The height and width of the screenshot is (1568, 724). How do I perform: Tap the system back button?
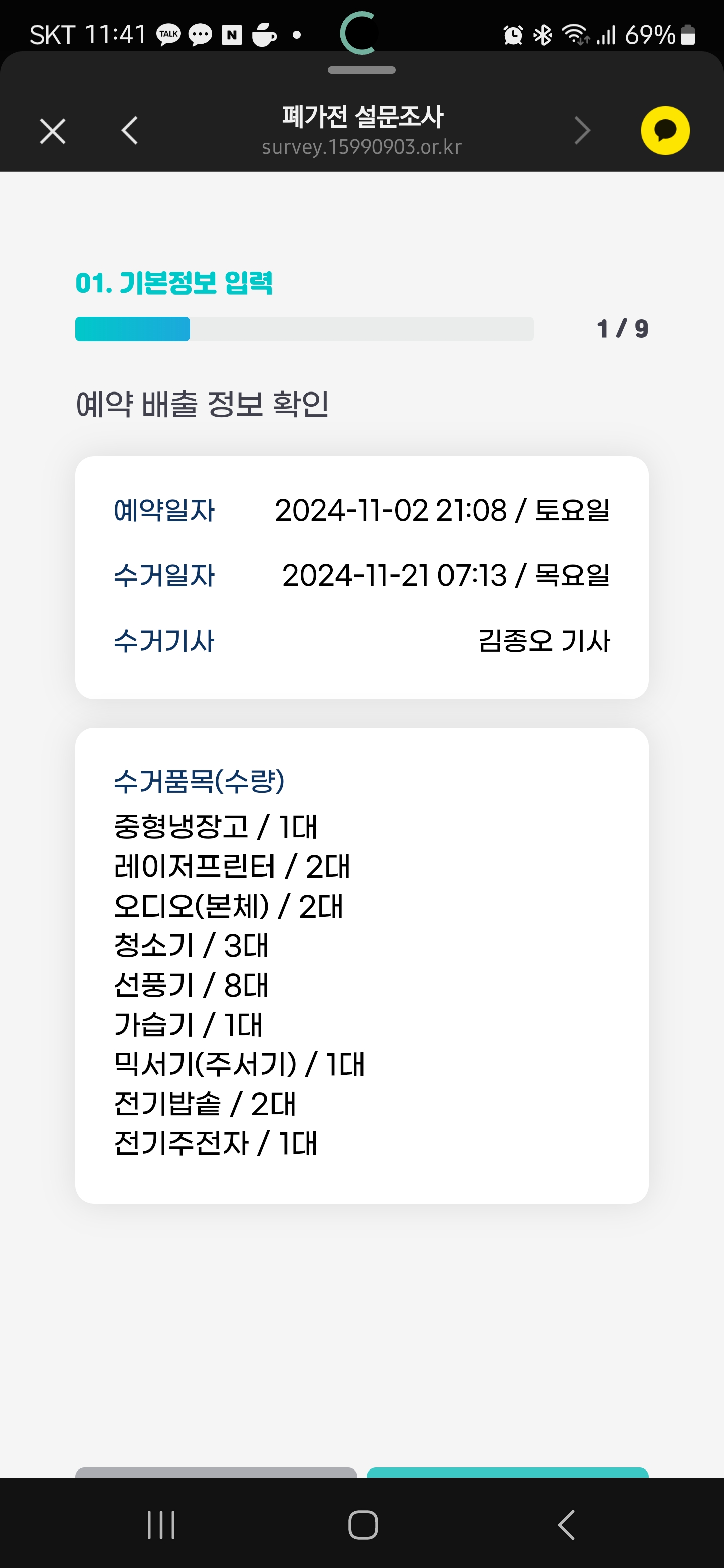pos(566,1525)
